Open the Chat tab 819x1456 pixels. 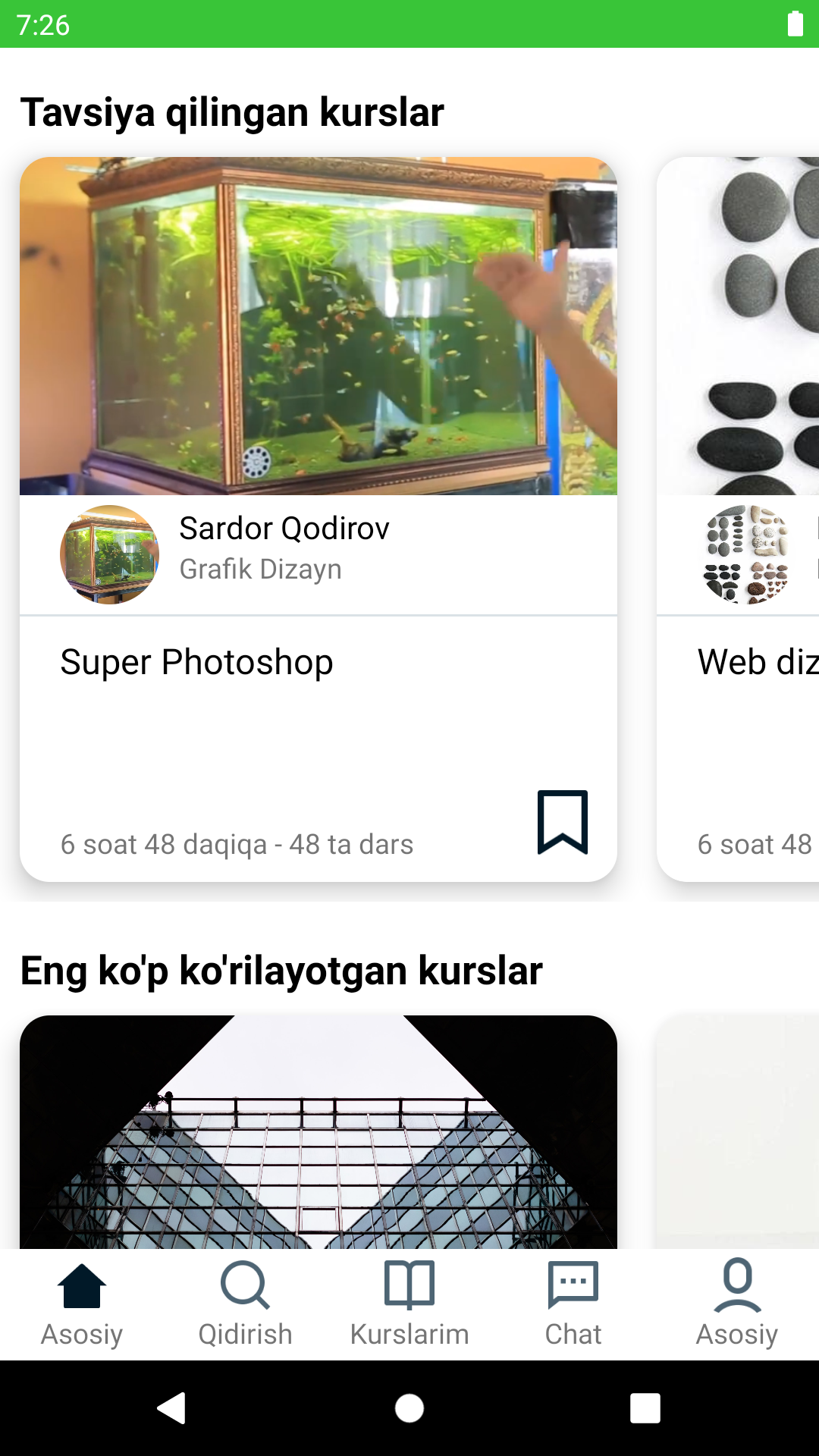[573, 1304]
